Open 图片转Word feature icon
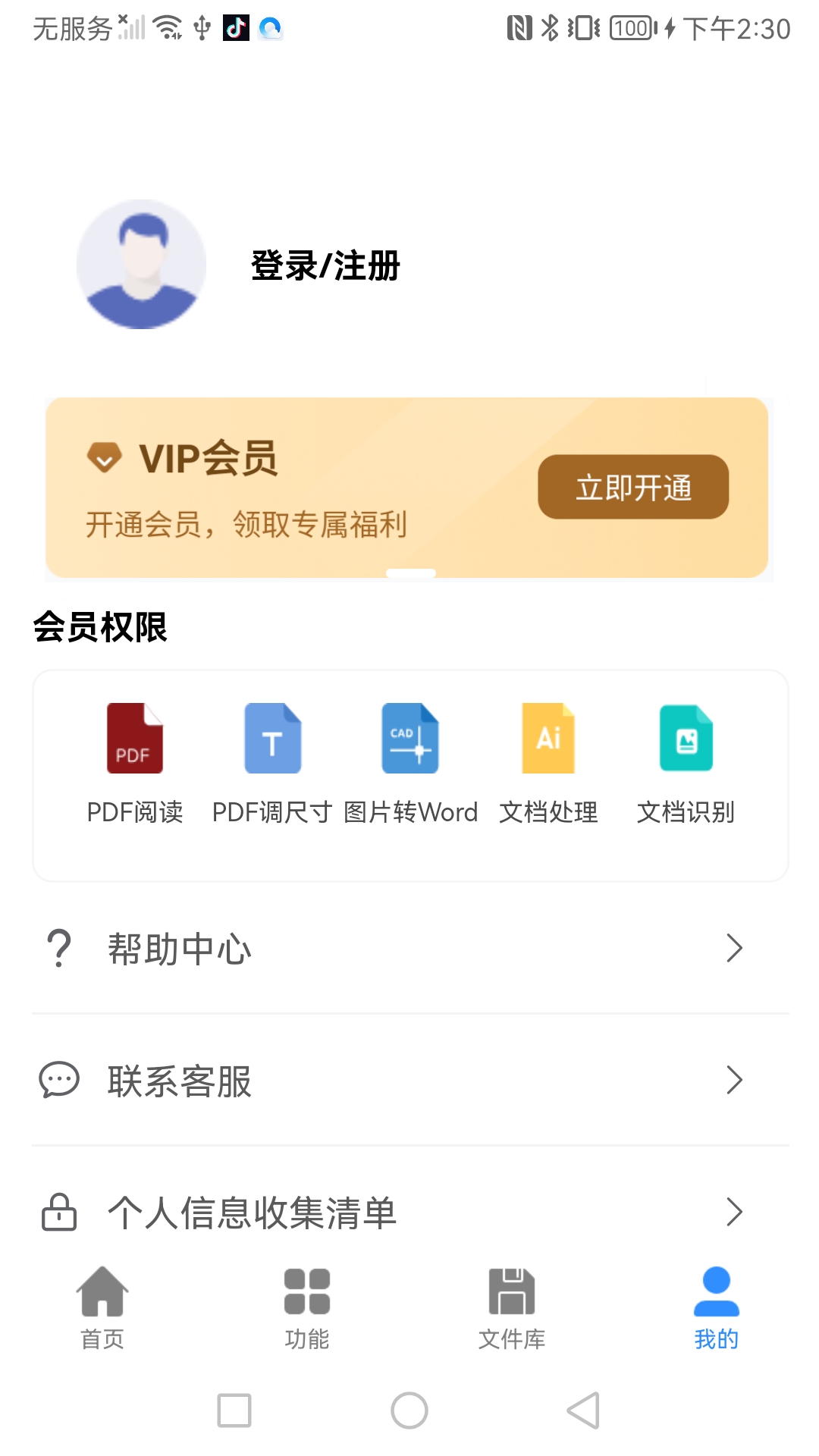The width and height of the screenshot is (819, 1456). point(410,738)
